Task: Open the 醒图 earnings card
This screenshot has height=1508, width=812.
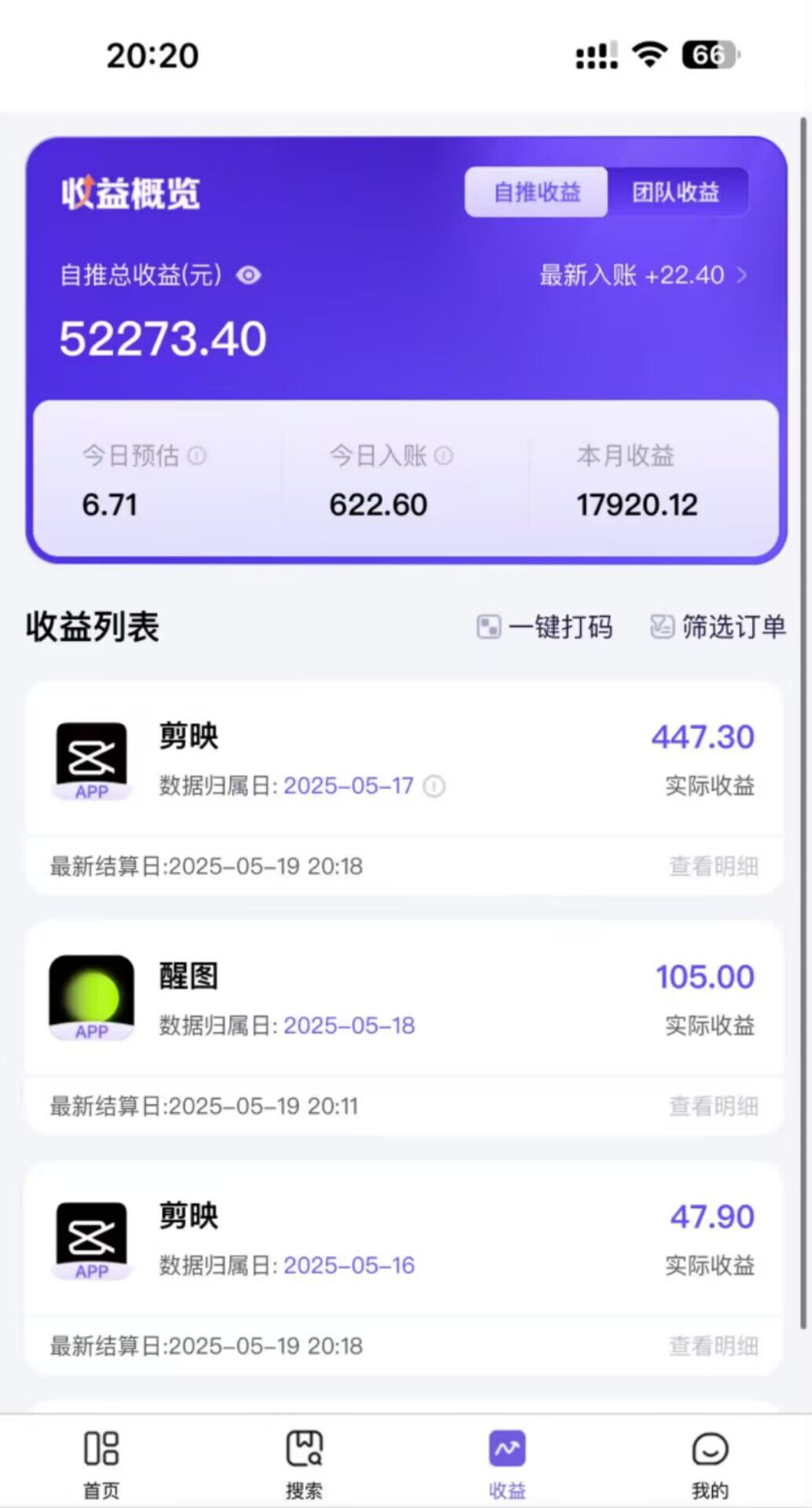Action: (x=405, y=999)
